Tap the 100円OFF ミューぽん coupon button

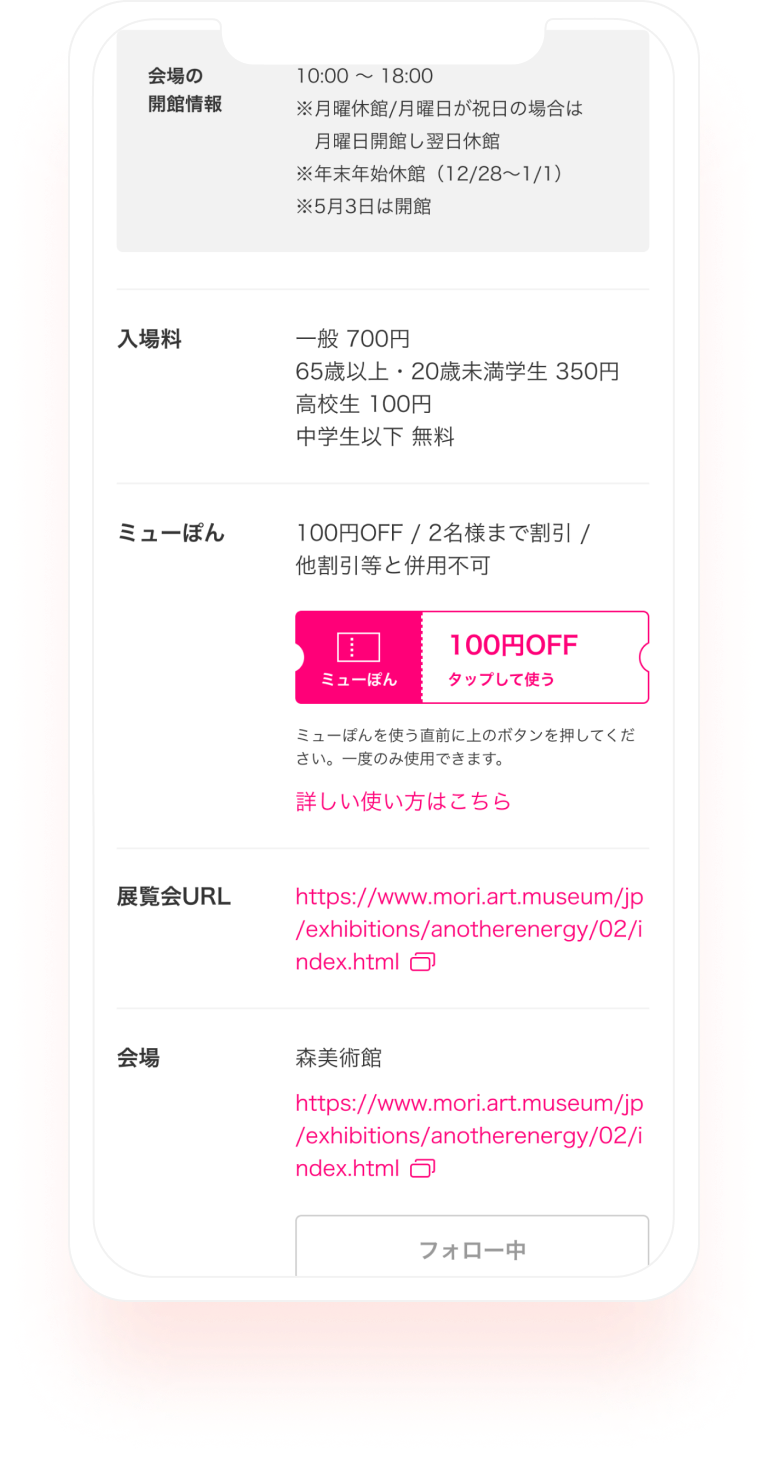tap(472, 657)
